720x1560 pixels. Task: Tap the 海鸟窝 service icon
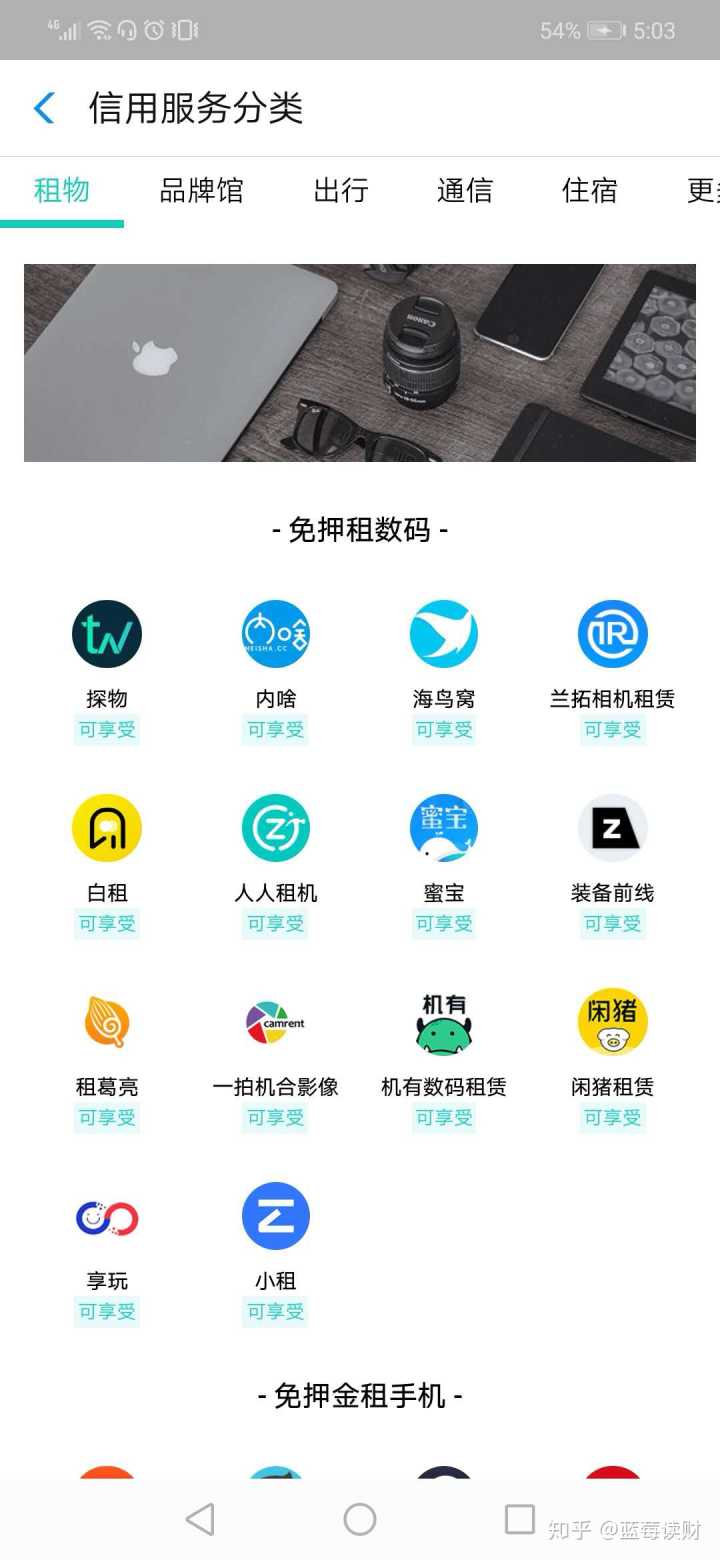click(444, 635)
